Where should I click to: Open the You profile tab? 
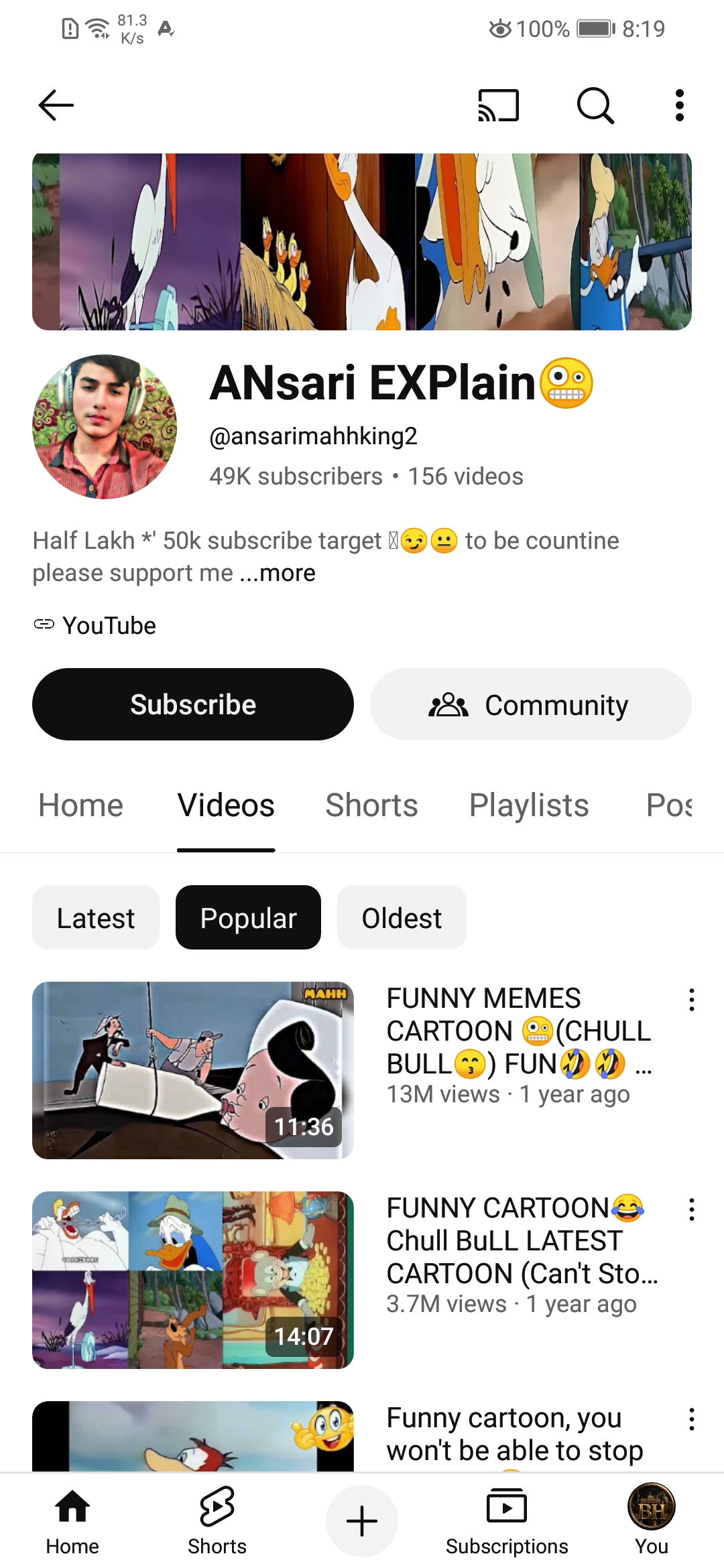click(x=652, y=1519)
